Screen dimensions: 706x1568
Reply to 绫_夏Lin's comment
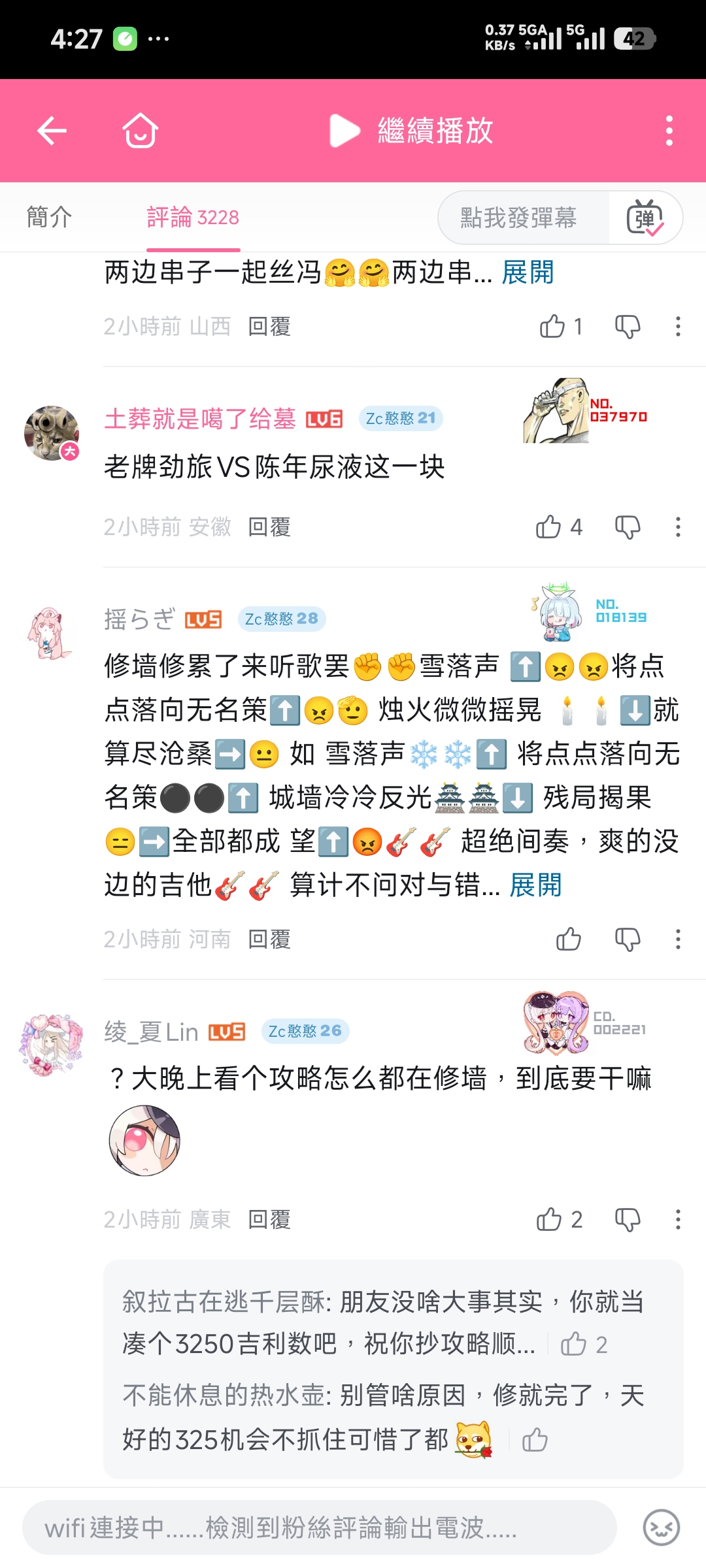269,1219
